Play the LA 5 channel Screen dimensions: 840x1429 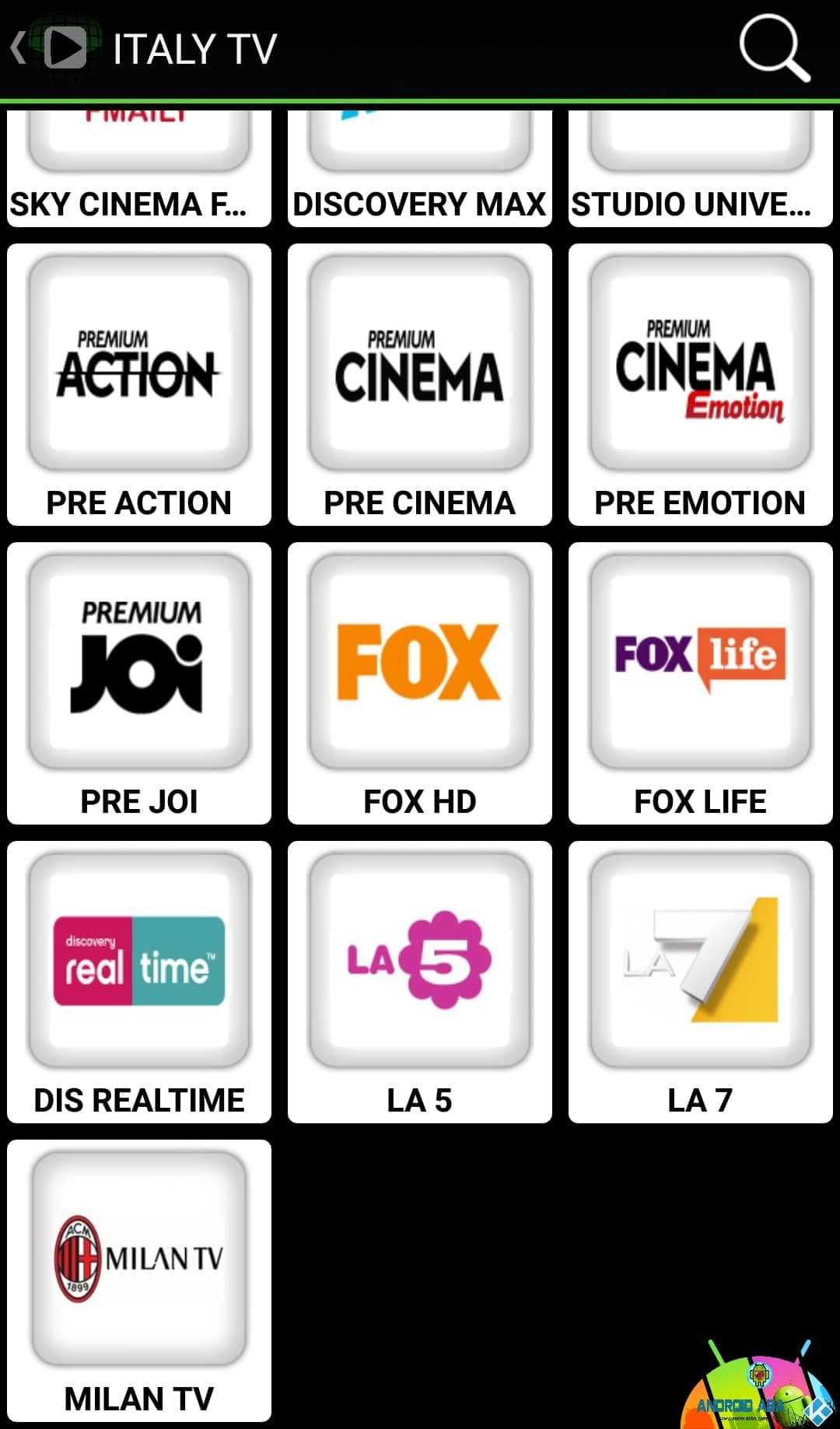tap(420, 982)
